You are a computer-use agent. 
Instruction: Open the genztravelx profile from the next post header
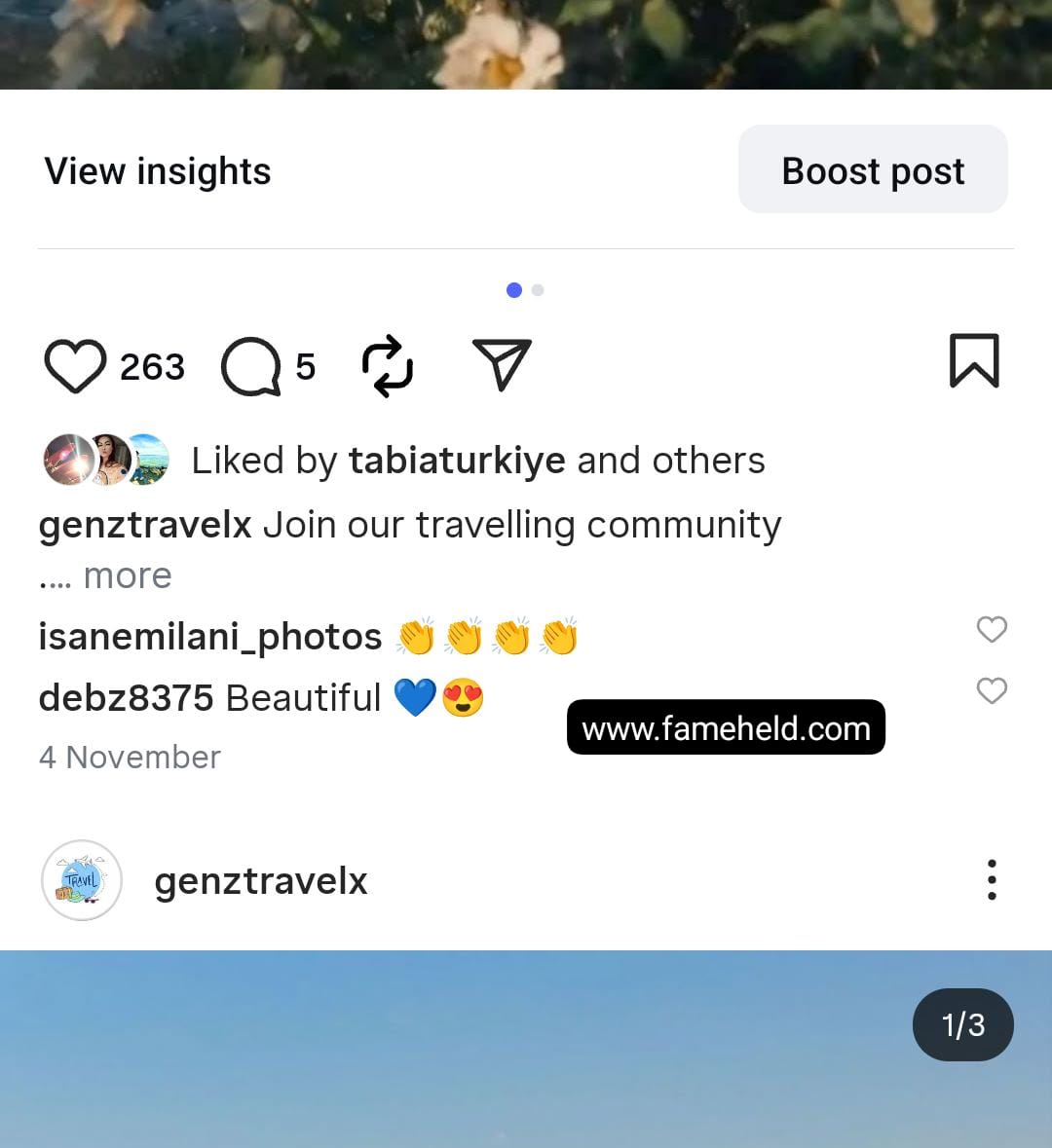261,881
